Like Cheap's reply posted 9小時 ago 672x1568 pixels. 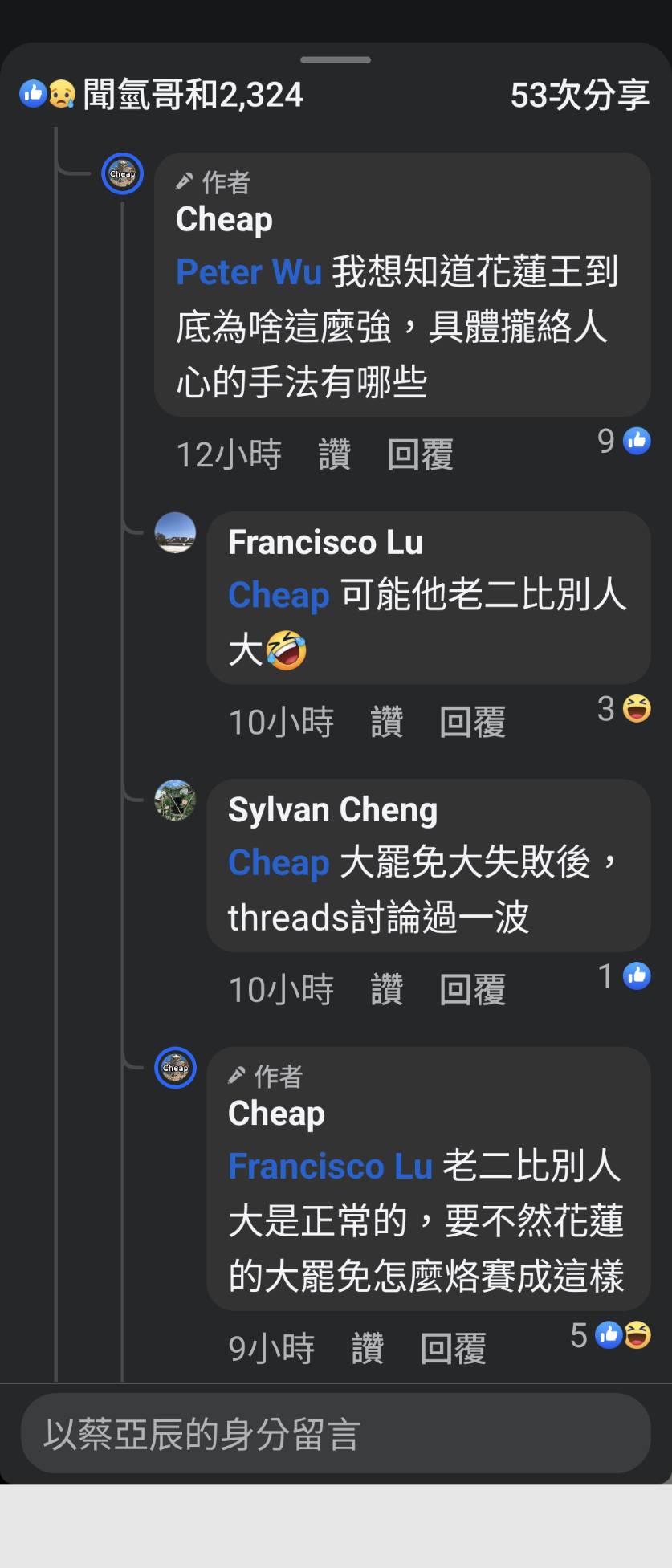(x=367, y=1348)
